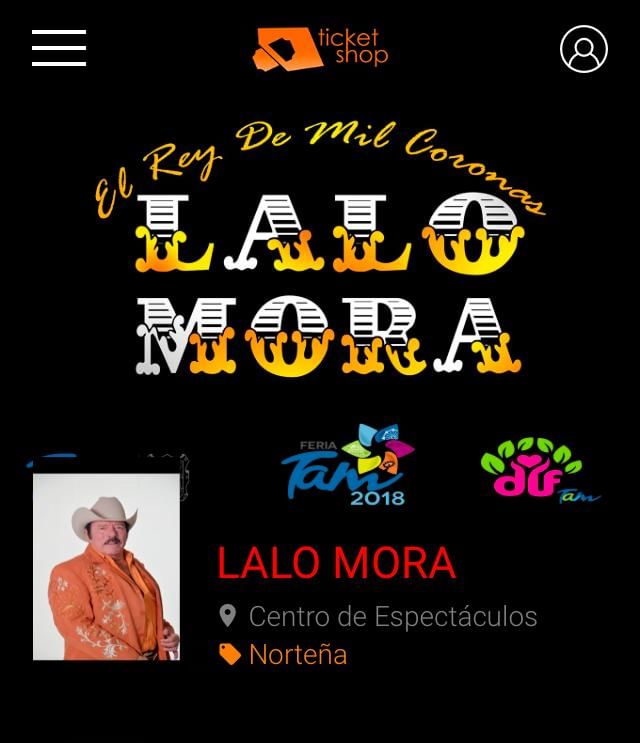
Task: Select the Norteña genre tag
Action: pos(297,654)
